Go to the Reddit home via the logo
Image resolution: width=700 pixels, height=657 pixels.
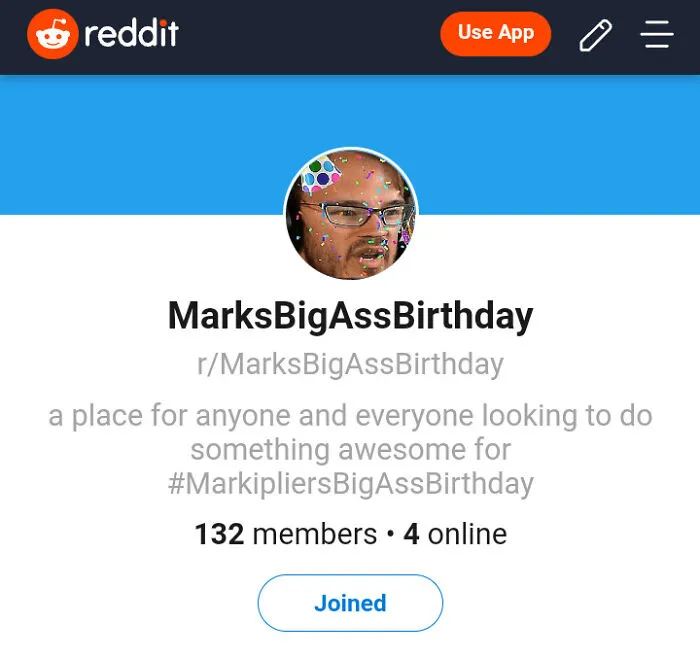pos(103,34)
